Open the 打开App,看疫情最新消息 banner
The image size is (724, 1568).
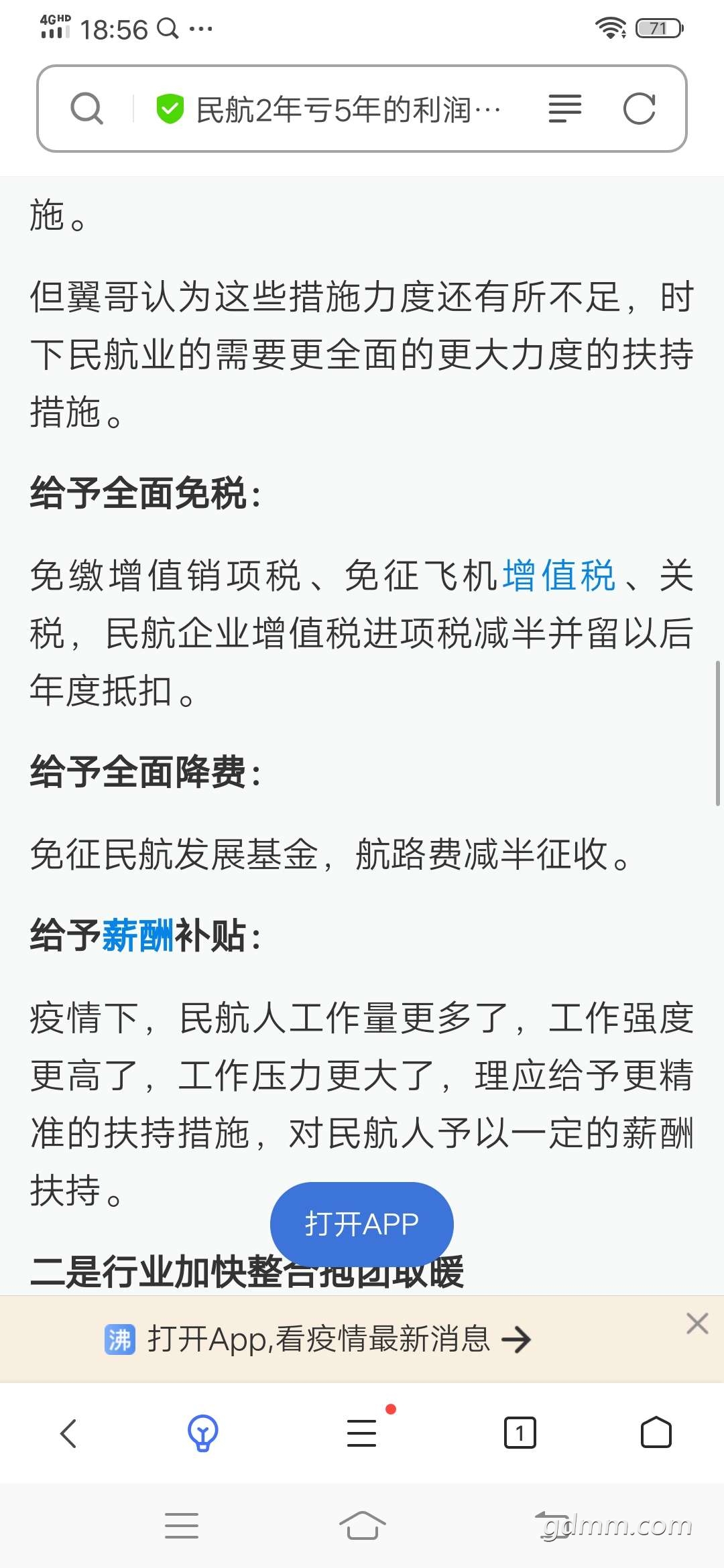pos(318,1339)
